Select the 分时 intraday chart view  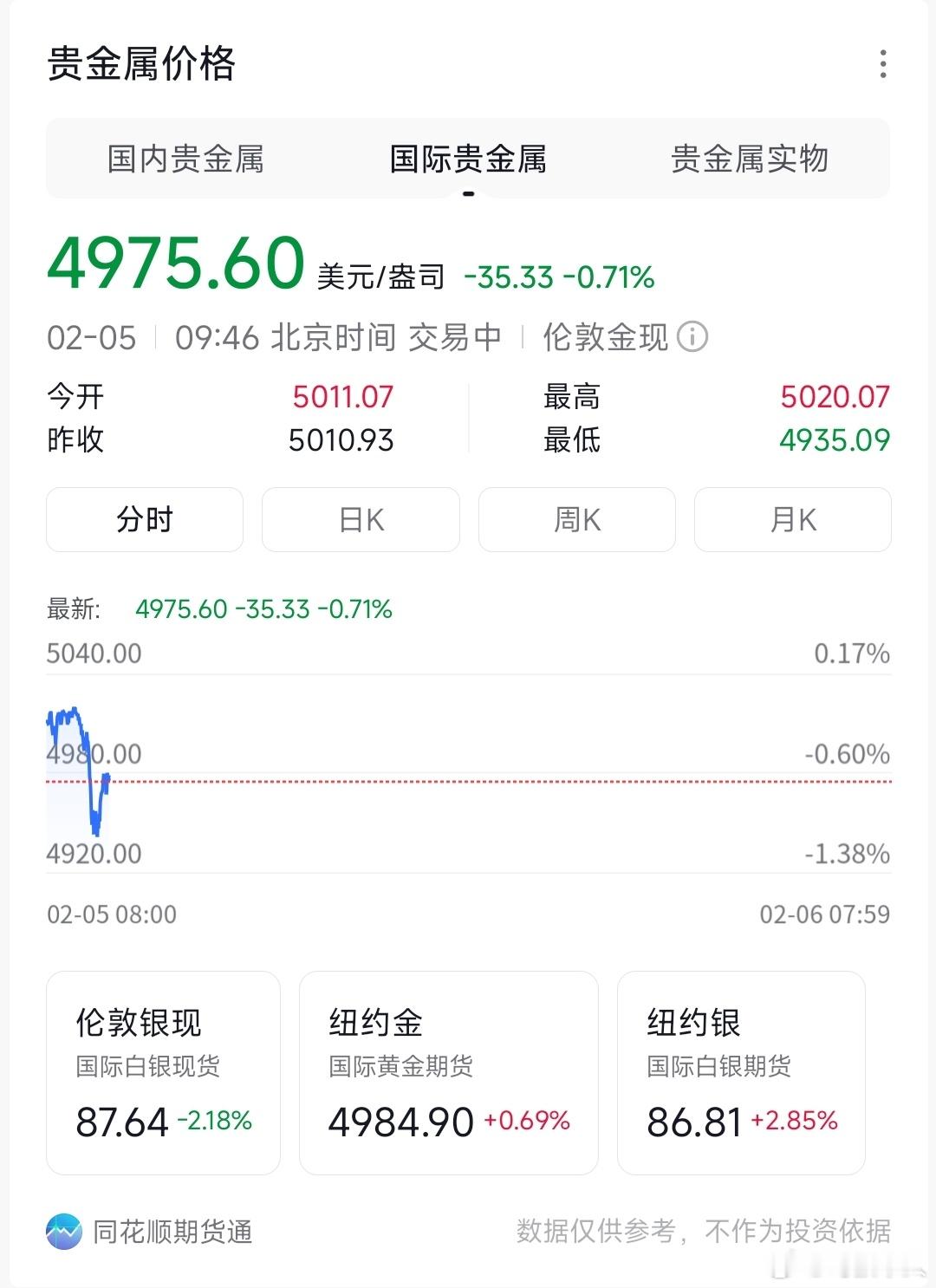click(x=144, y=519)
